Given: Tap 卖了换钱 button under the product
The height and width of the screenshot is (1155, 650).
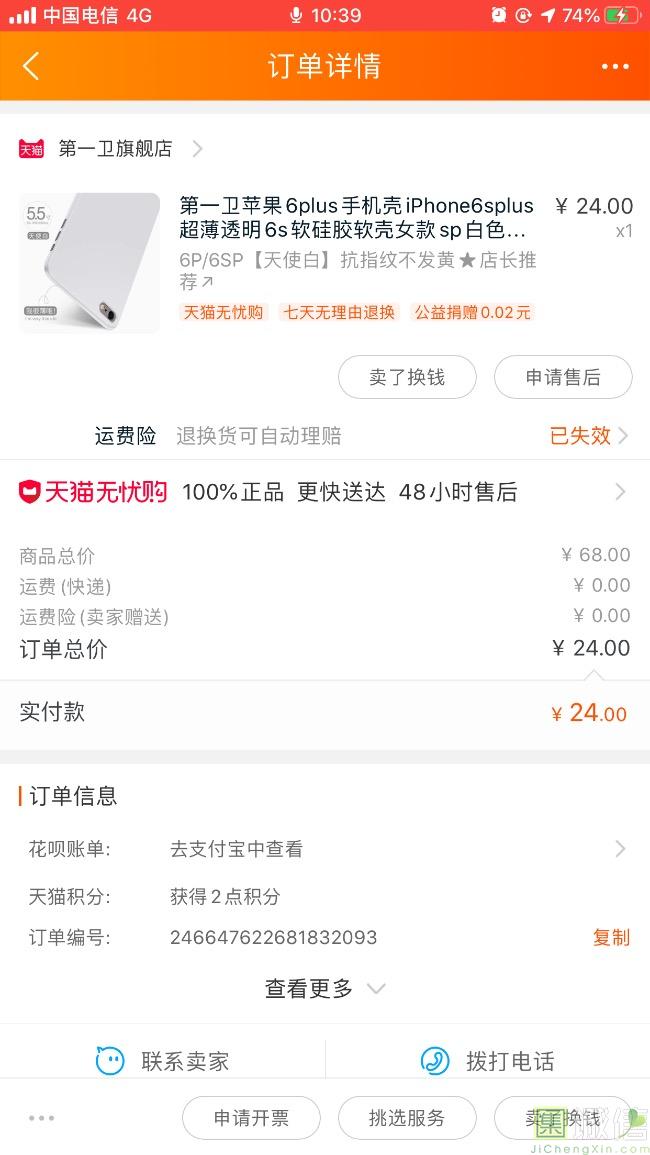Looking at the screenshot, I should [x=406, y=377].
